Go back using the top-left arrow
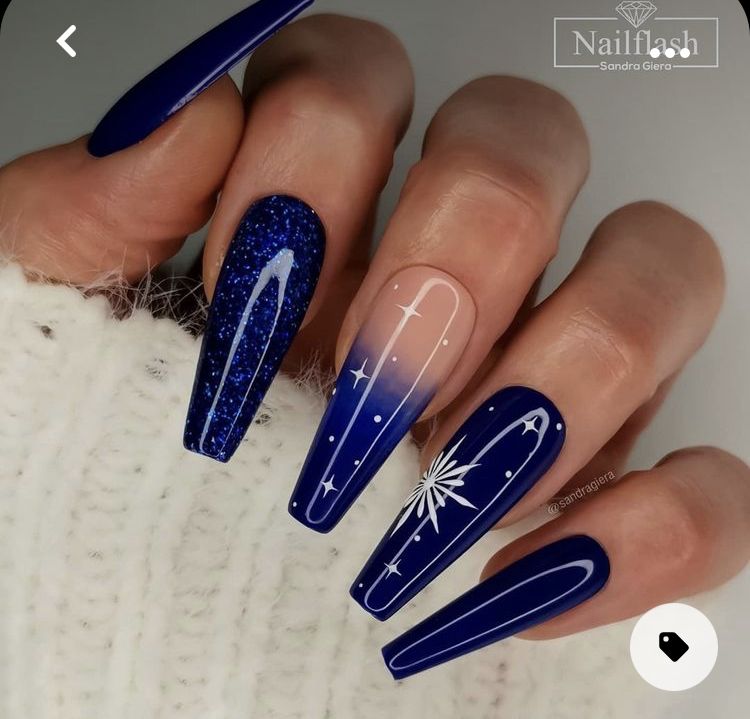 66,41
